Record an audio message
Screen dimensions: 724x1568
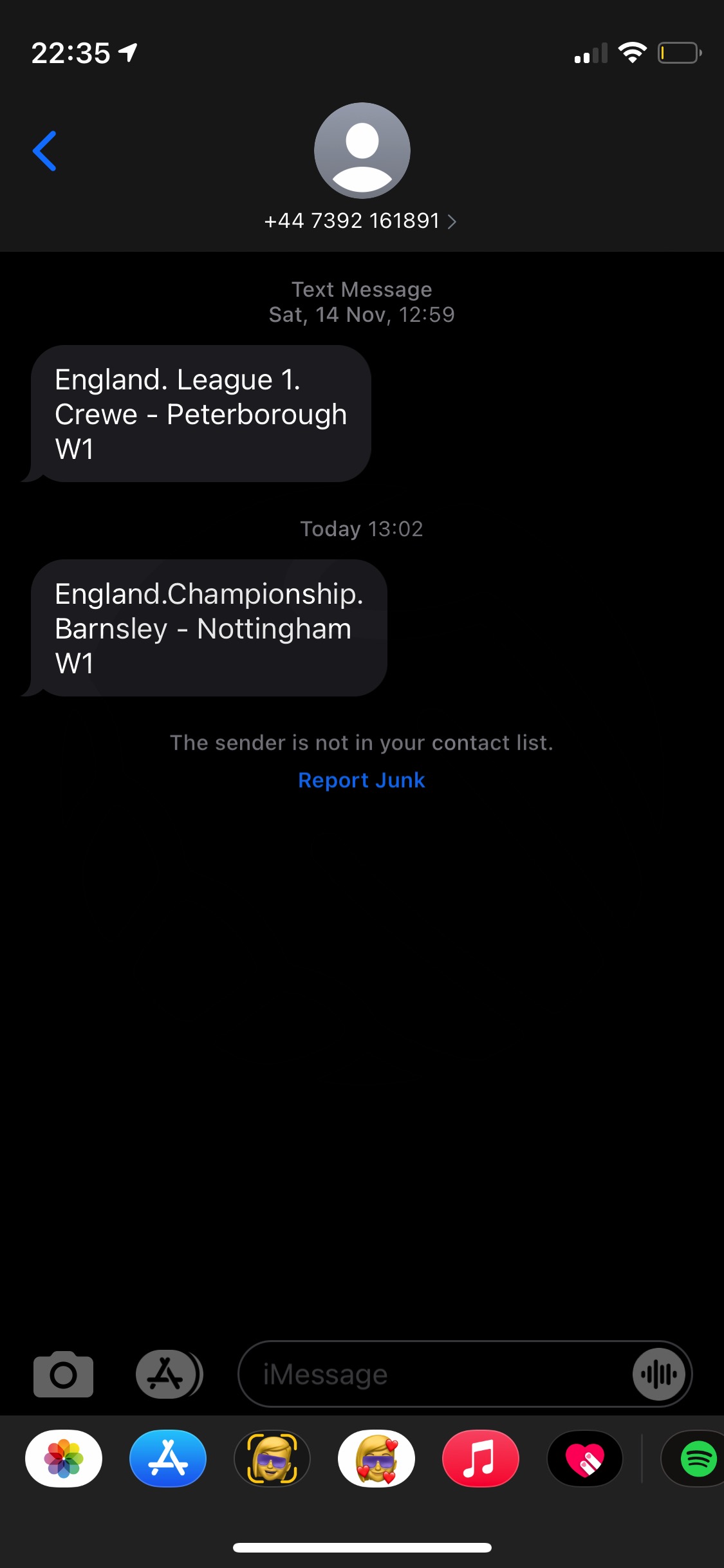click(x=659, y=1374)
